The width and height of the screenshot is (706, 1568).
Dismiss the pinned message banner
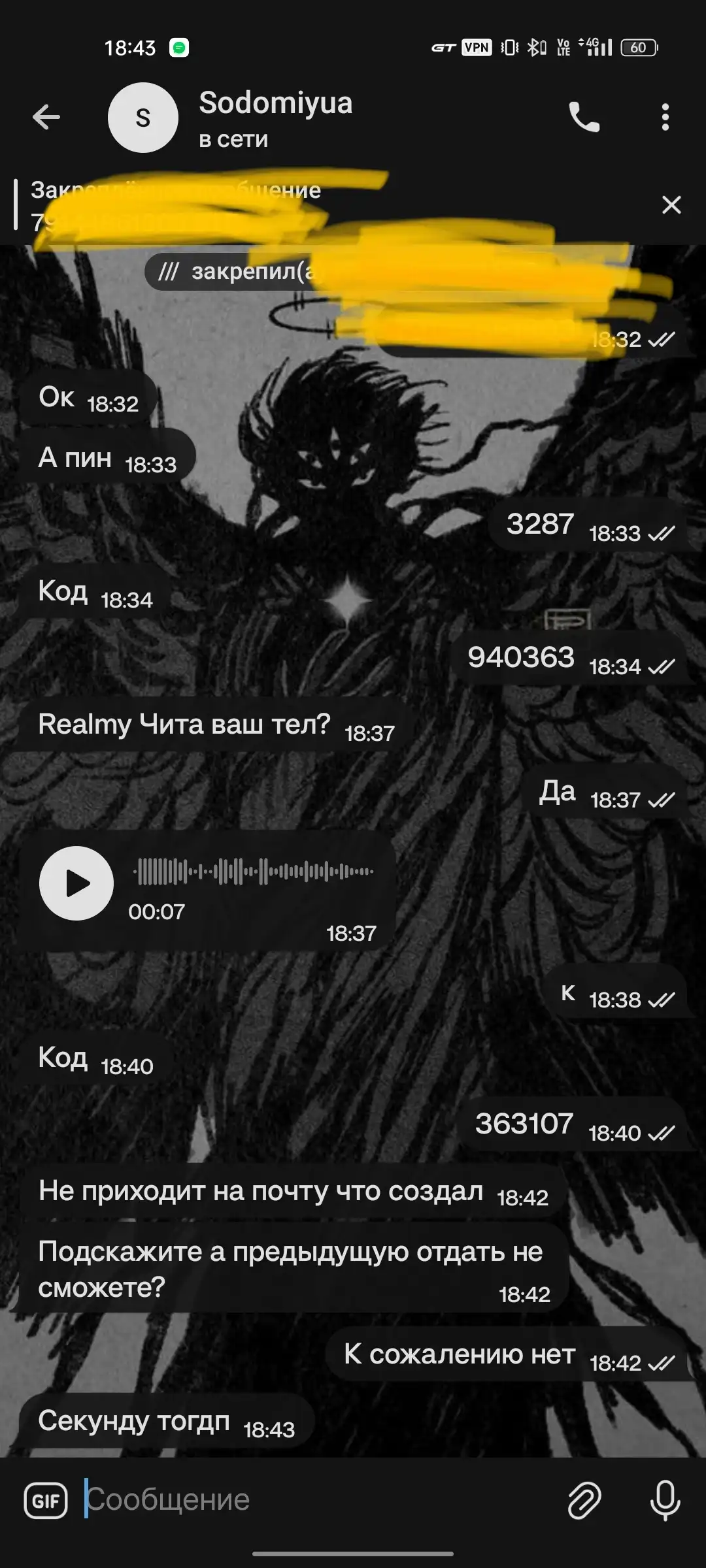(x=671, y=205)
